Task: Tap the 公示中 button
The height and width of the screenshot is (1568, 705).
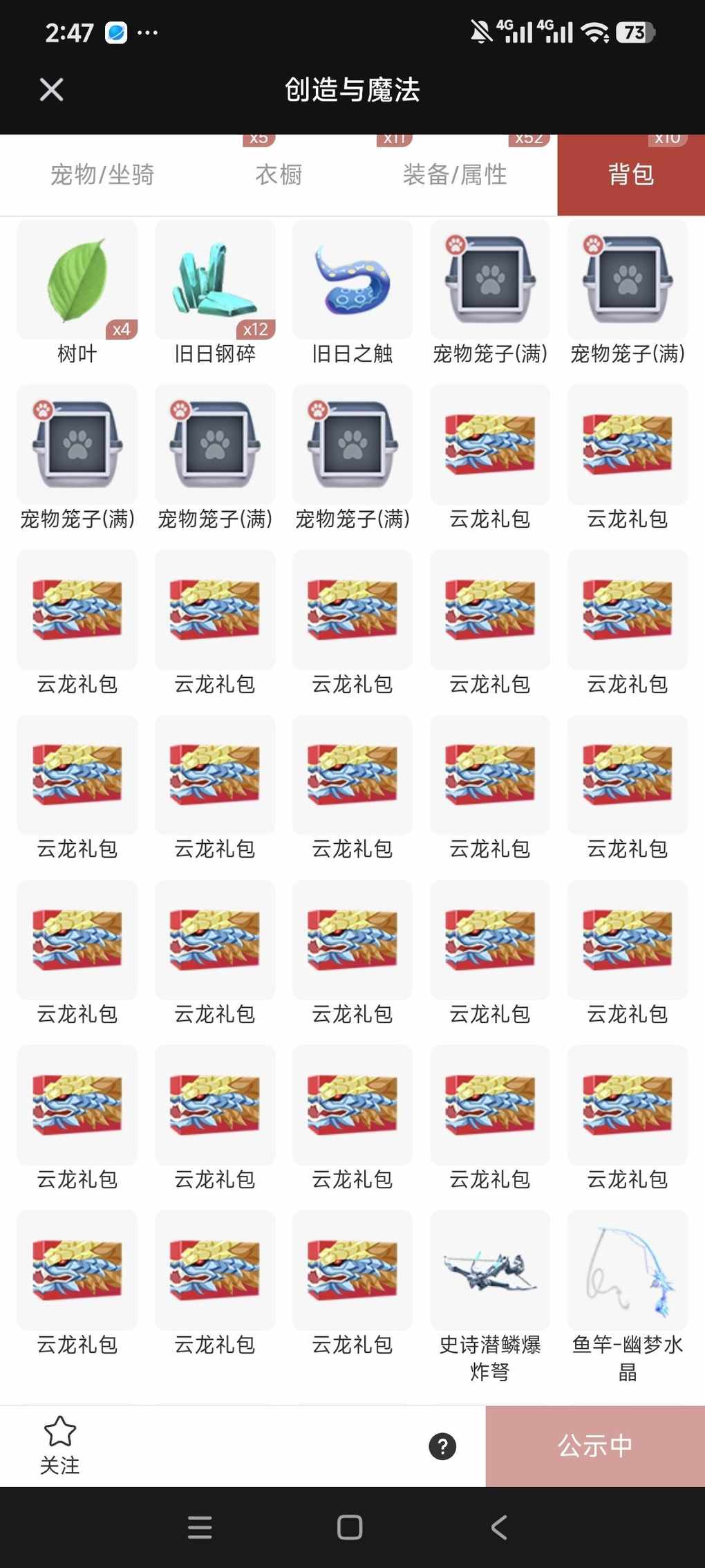Action: (x=595, y=1446)
